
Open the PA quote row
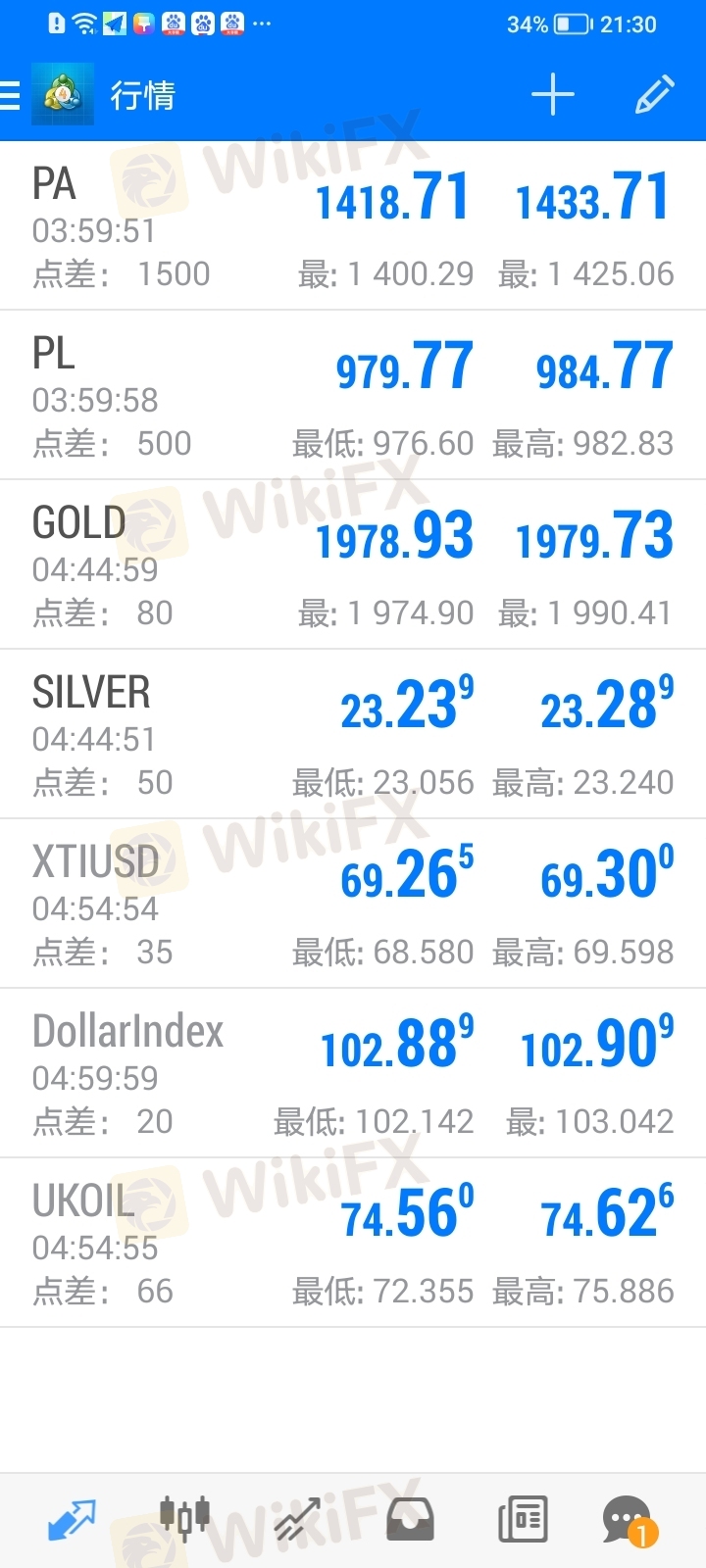tap(353, 226)
